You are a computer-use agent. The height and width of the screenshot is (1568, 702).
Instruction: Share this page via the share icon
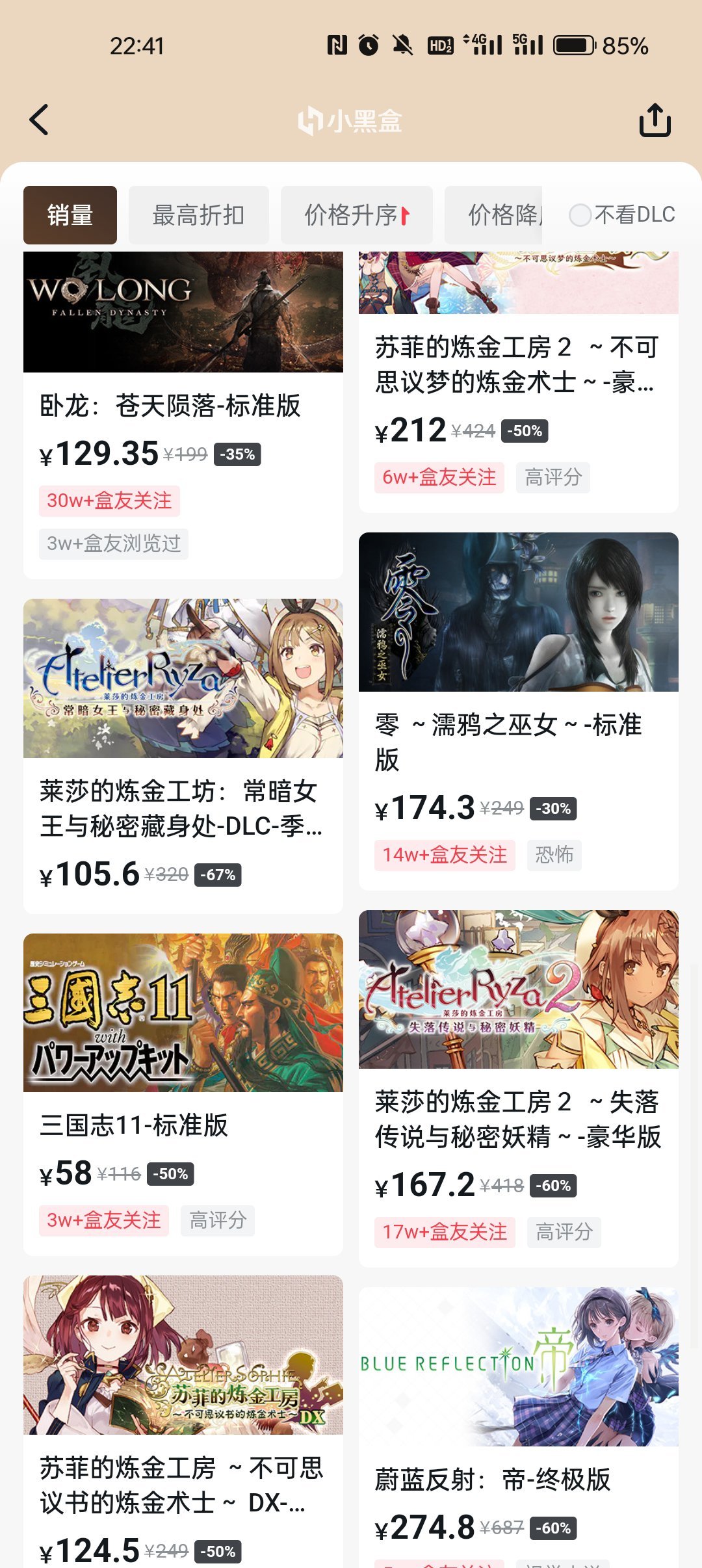[655, 120]
